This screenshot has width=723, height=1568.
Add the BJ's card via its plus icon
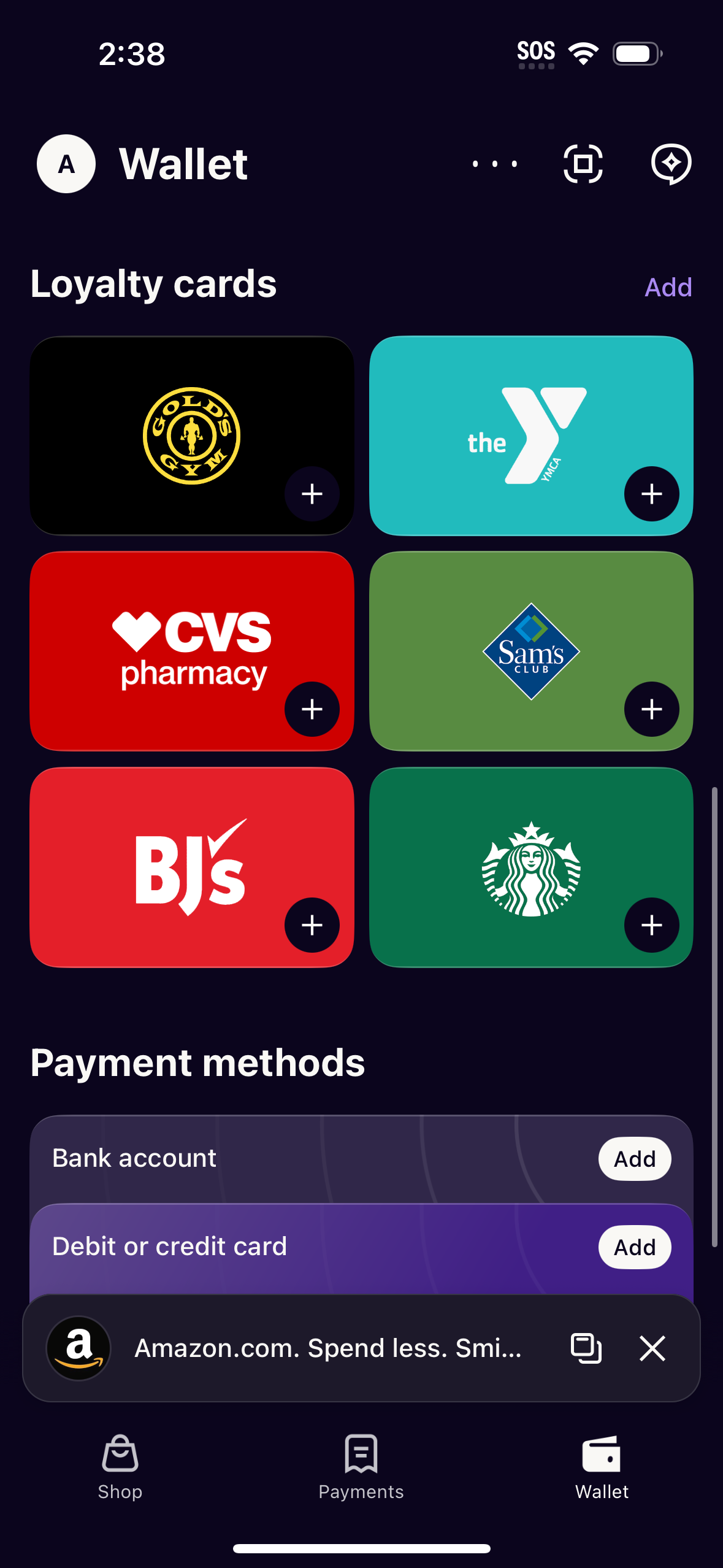click(313, 926)
